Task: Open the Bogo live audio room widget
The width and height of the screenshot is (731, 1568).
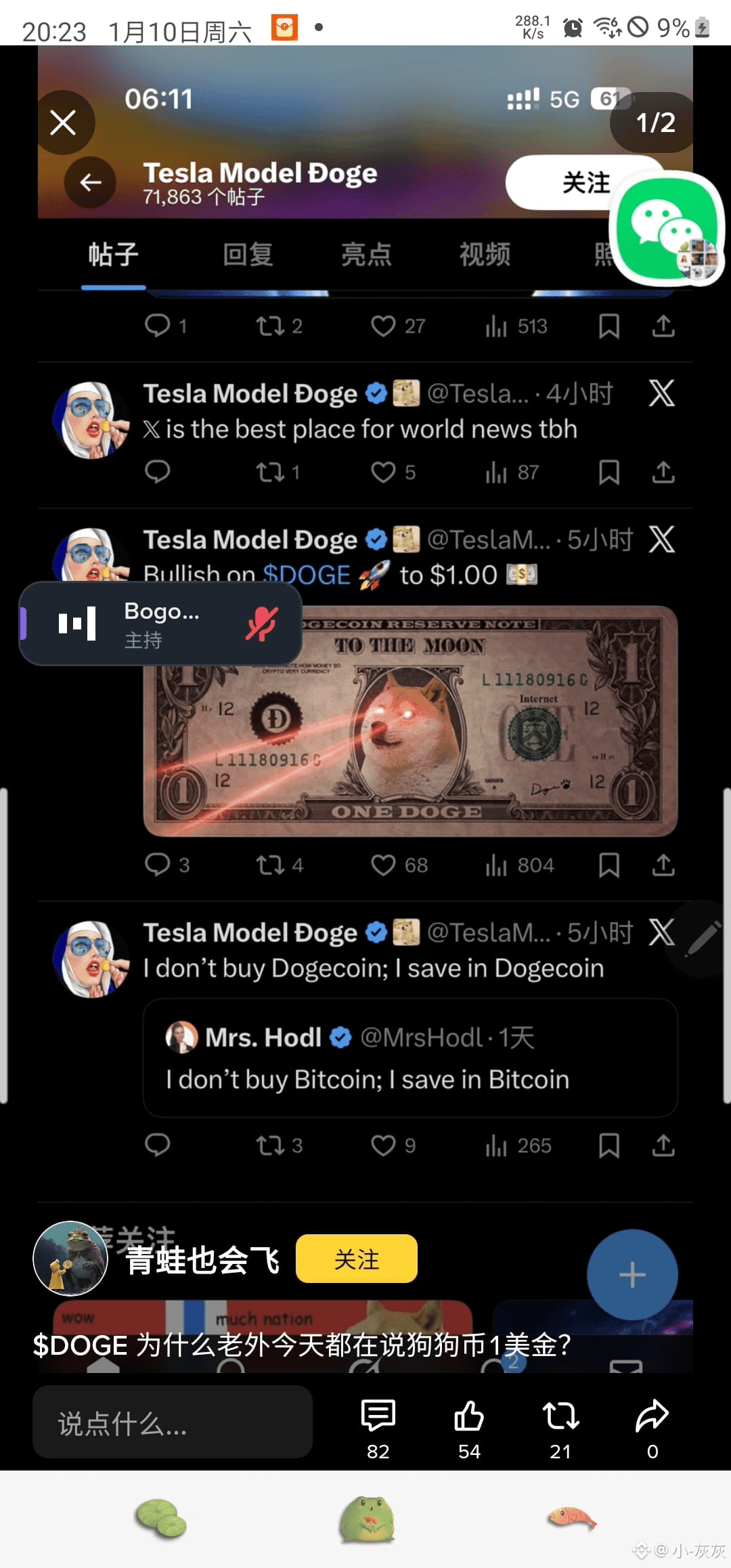Action: click(x=149, y=624)
